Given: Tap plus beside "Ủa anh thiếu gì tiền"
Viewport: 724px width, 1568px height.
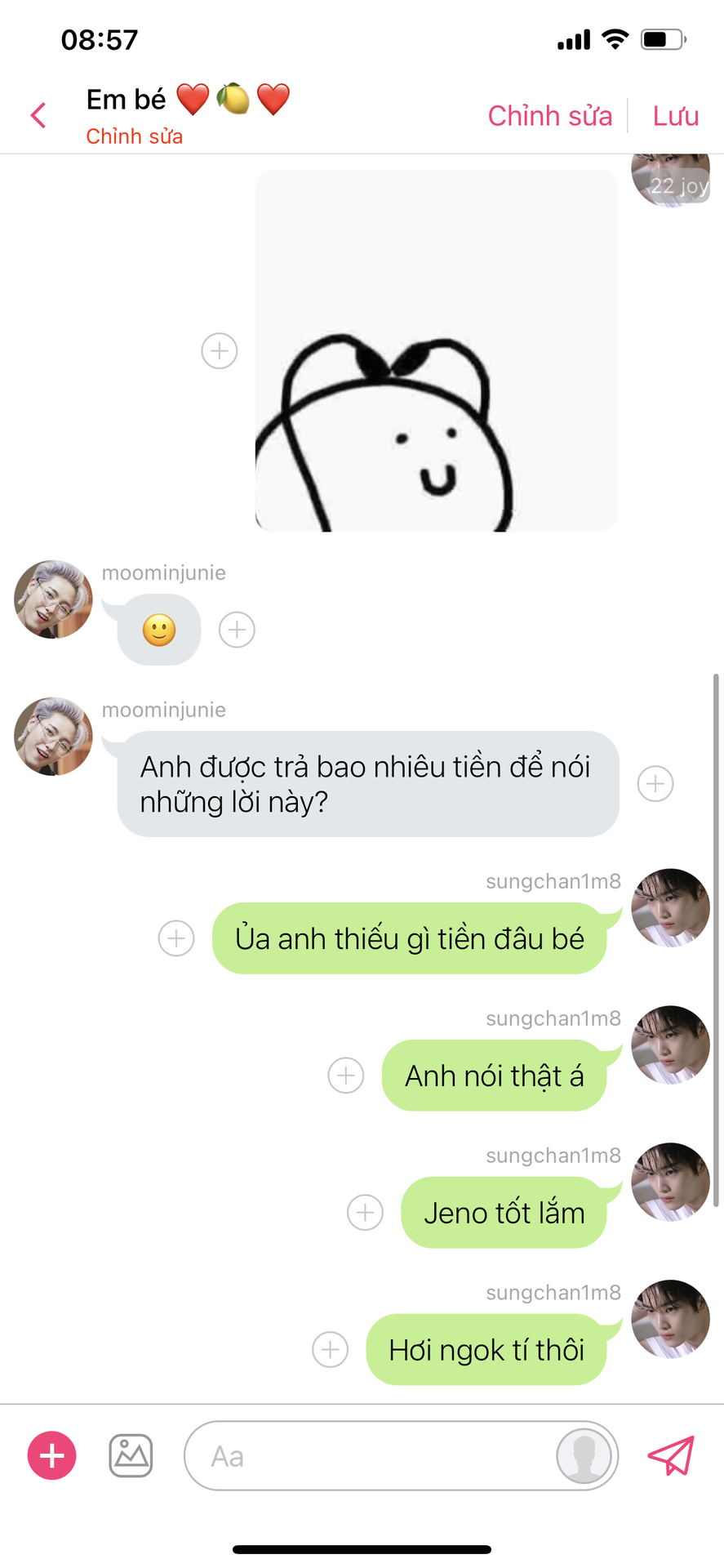Looking at the screenshot, I should tap(176, 938).
